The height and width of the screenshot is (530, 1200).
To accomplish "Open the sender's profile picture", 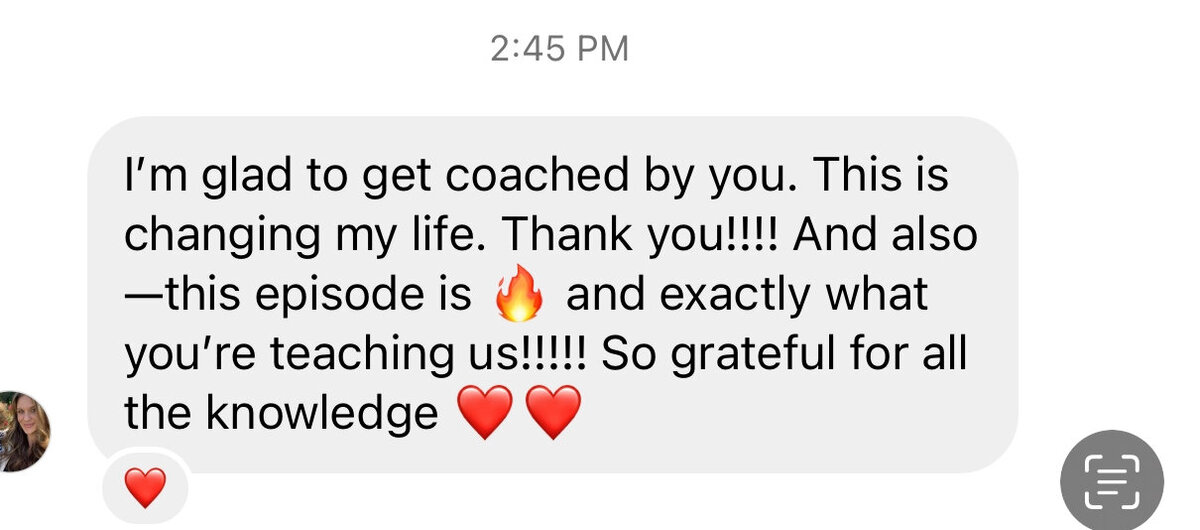I will coord(22,430).
